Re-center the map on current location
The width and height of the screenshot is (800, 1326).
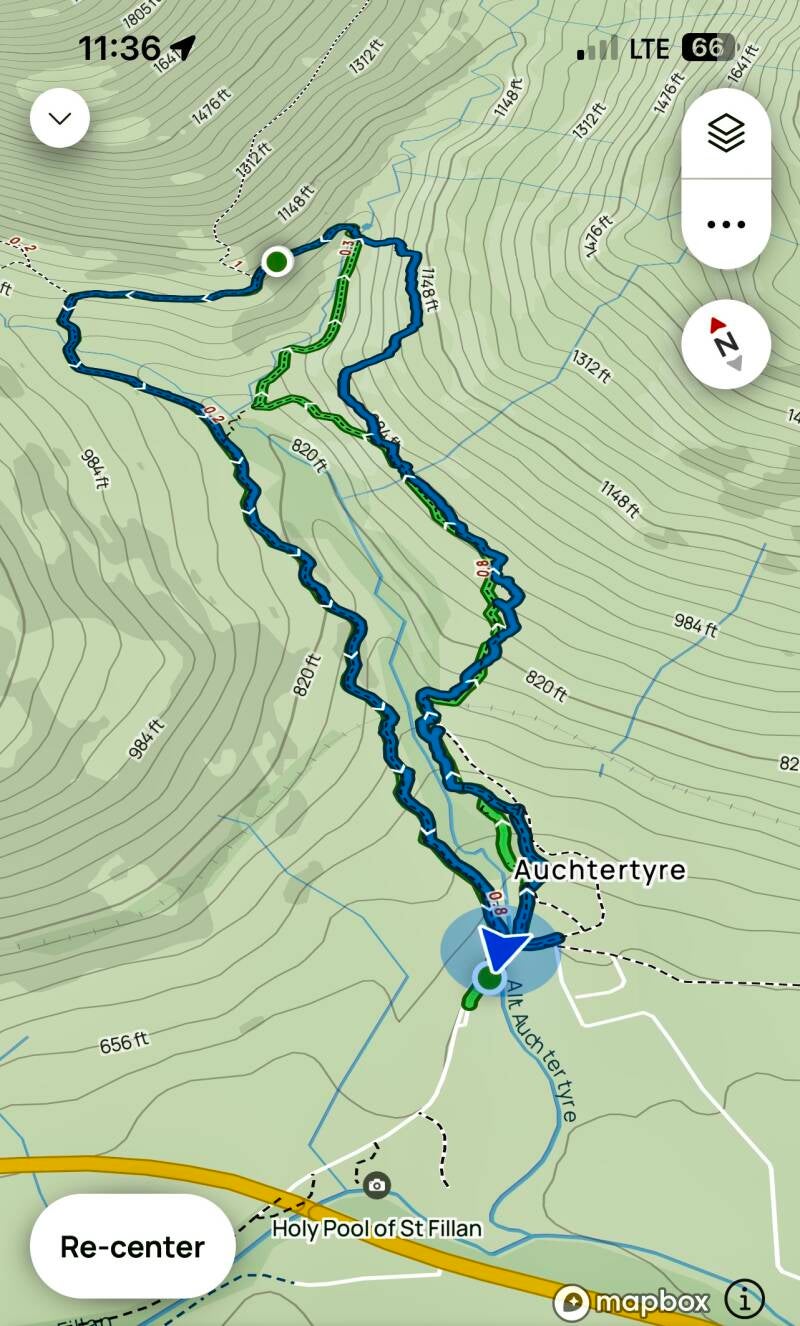click(x=132, y=1246)
